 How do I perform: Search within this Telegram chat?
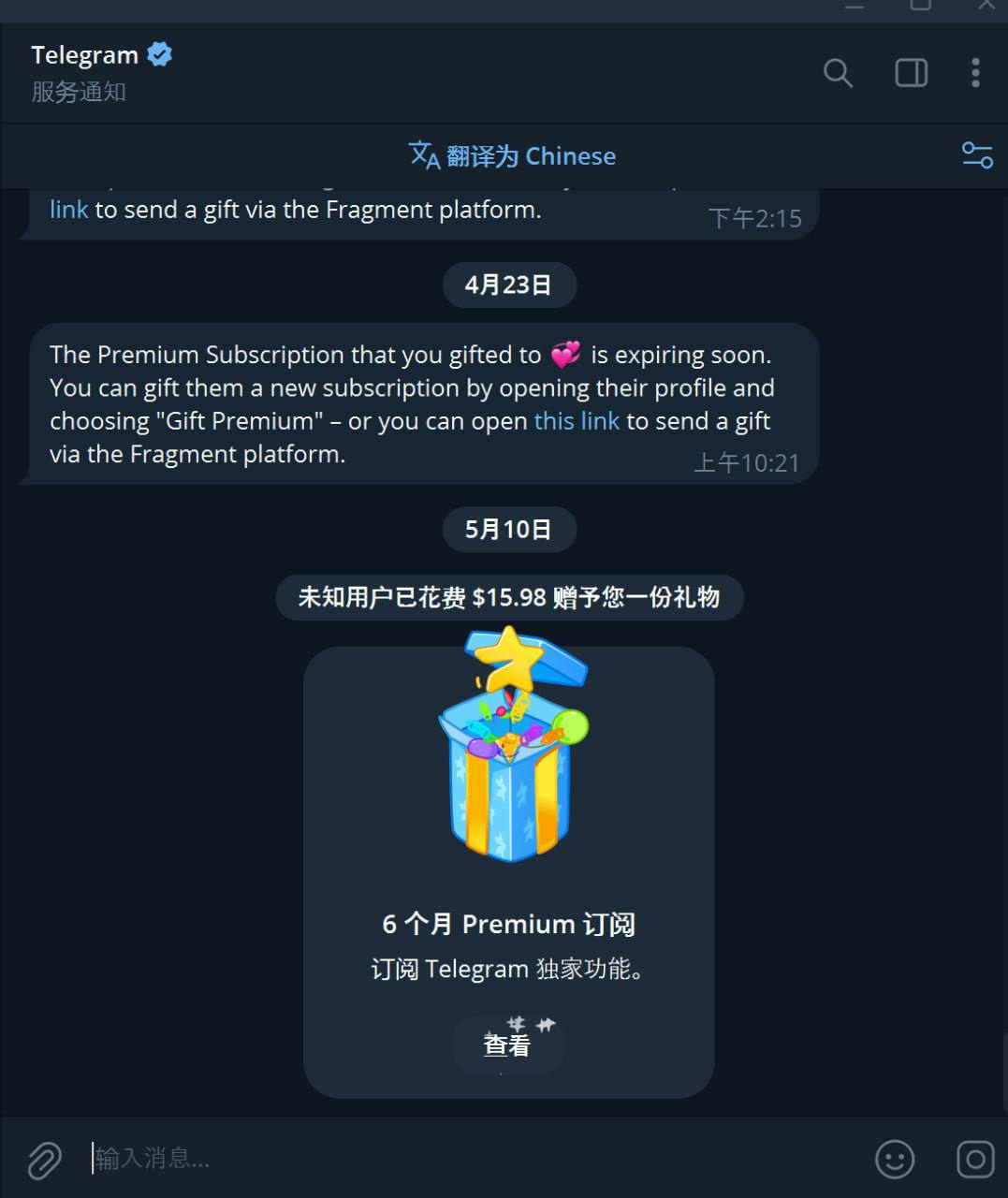838,73
